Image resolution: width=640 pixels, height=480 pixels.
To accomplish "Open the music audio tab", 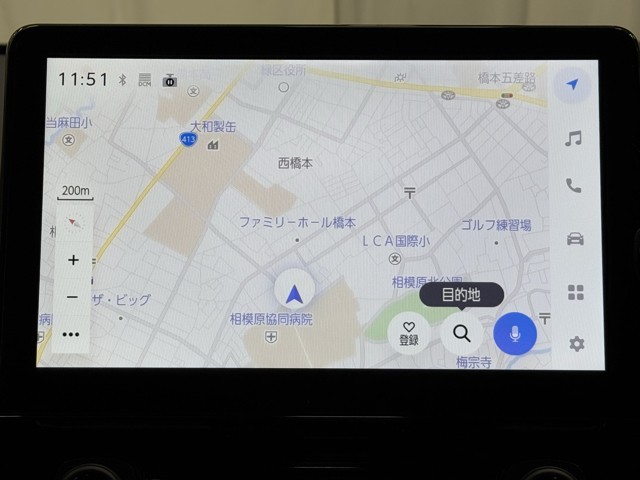I will point(573,138).
